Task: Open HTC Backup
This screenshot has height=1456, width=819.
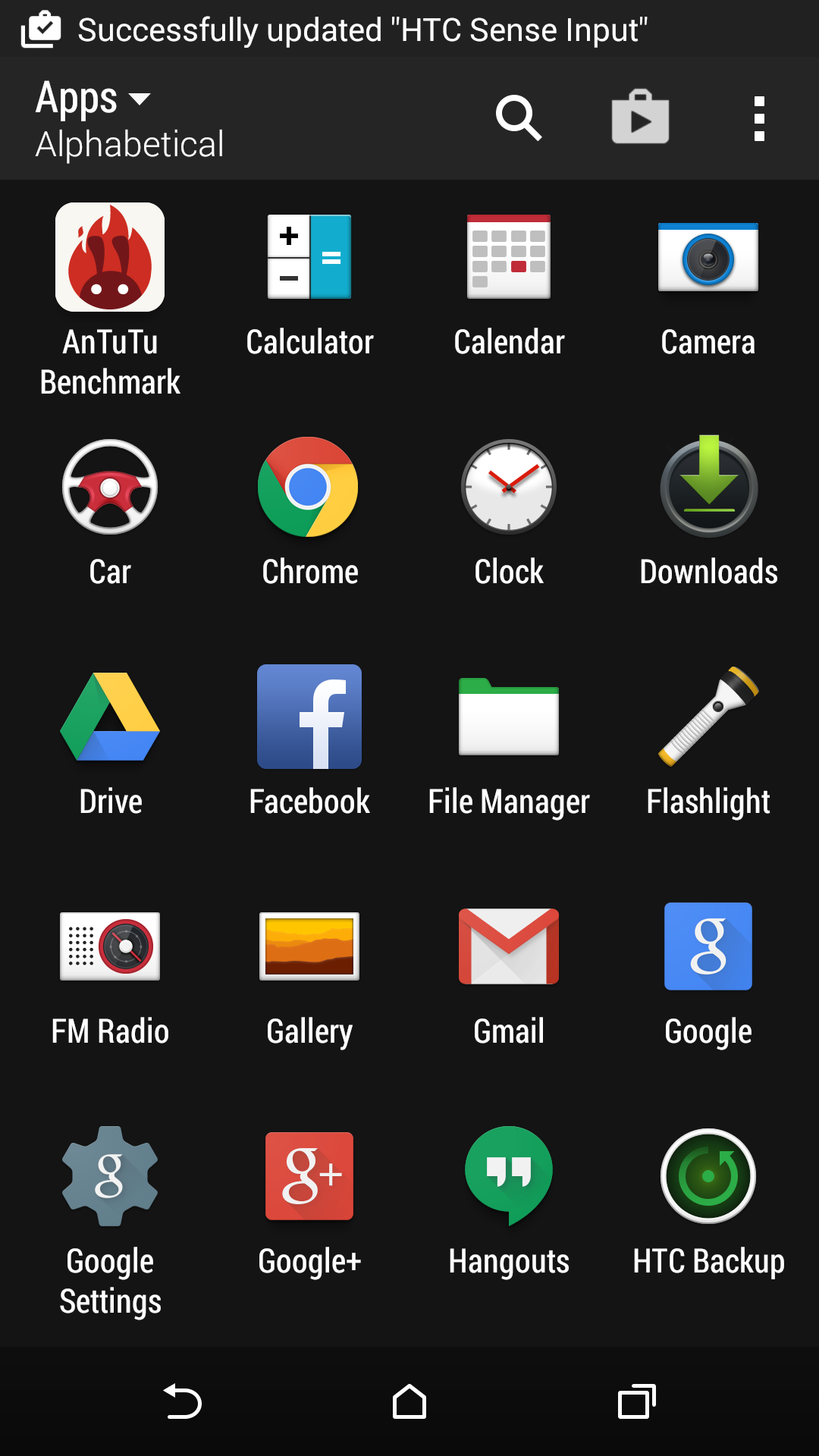Action: (708, 1177)
